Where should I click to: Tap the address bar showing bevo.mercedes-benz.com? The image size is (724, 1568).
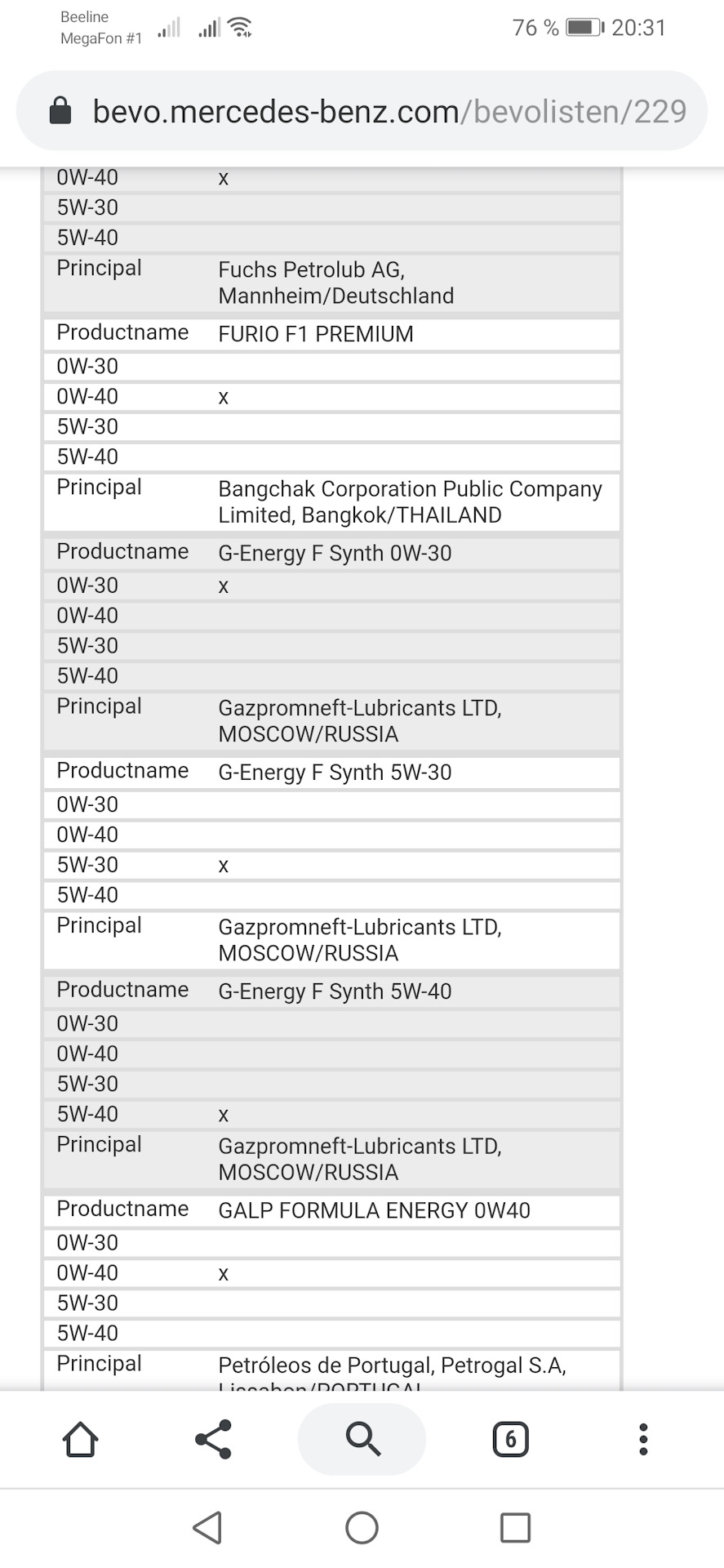362,111
